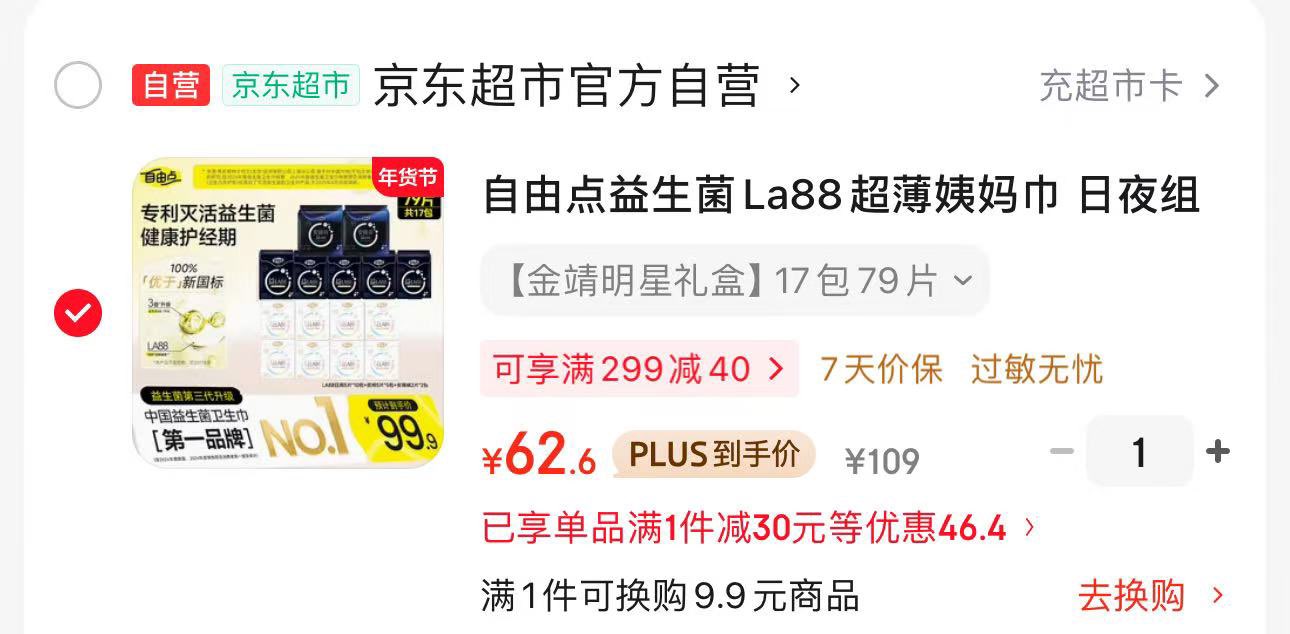Open 自由点益生菌La88超薄姨妈巾 product title

point(841,195)
